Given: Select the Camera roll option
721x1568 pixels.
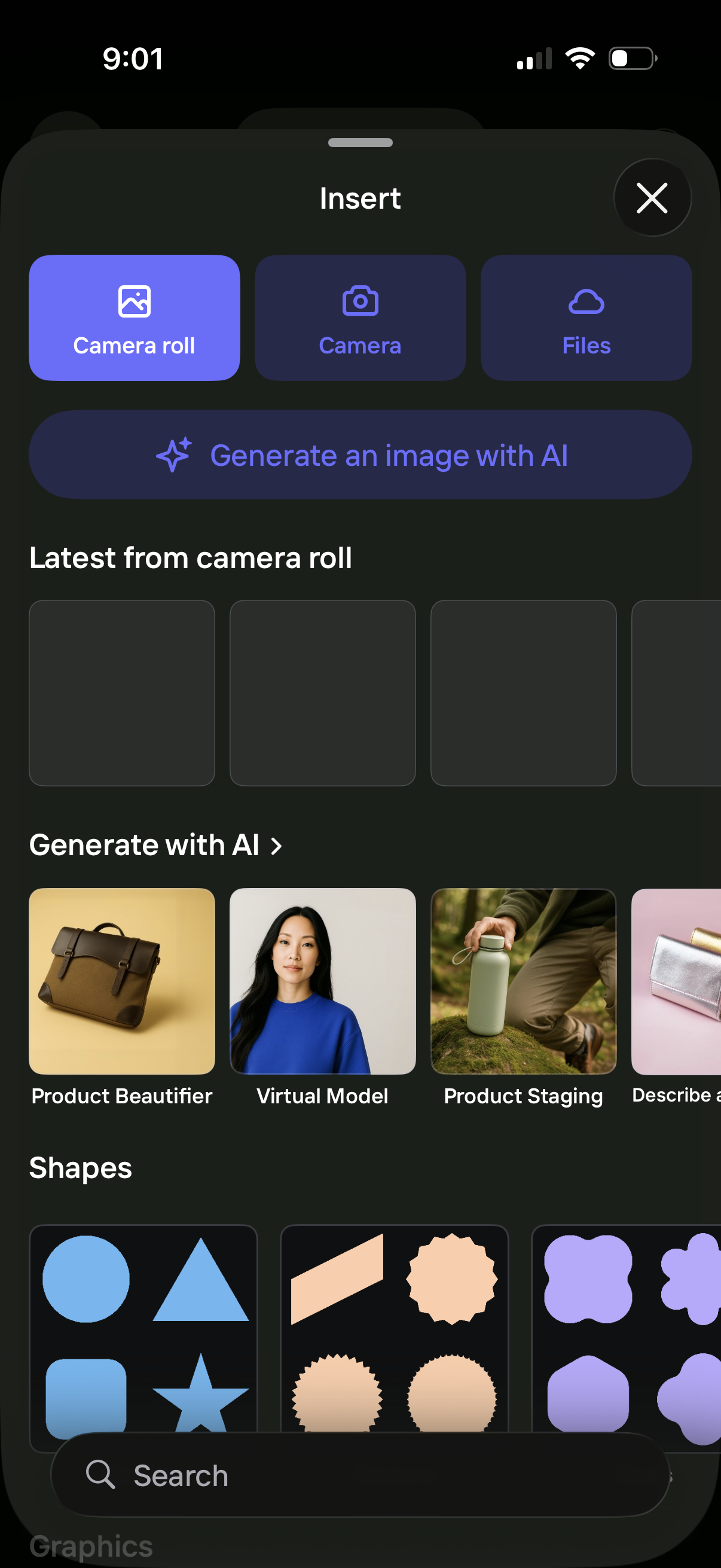Looking at the screenshot, I should 134,318.
